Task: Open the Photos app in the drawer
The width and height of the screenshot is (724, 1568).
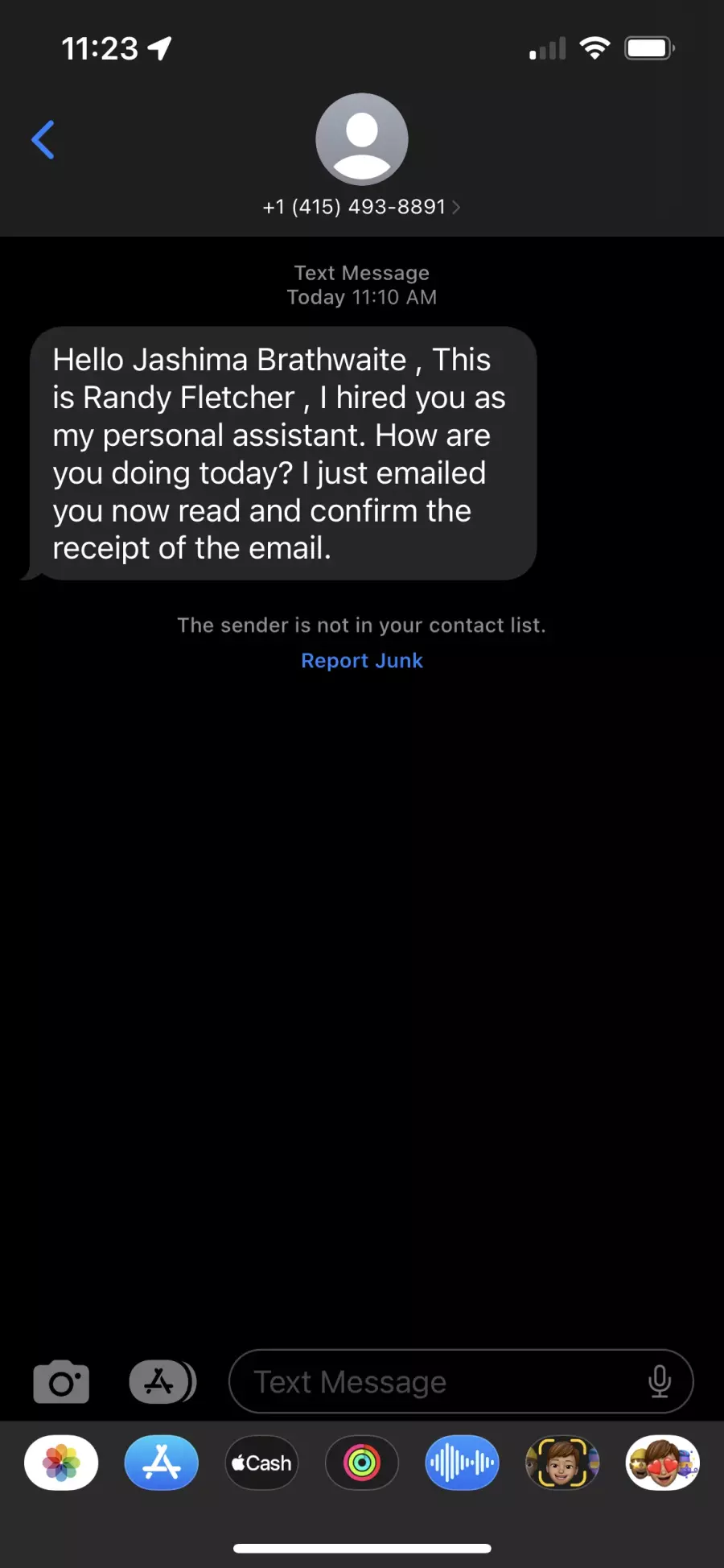Action: [x=61, y=1463]
